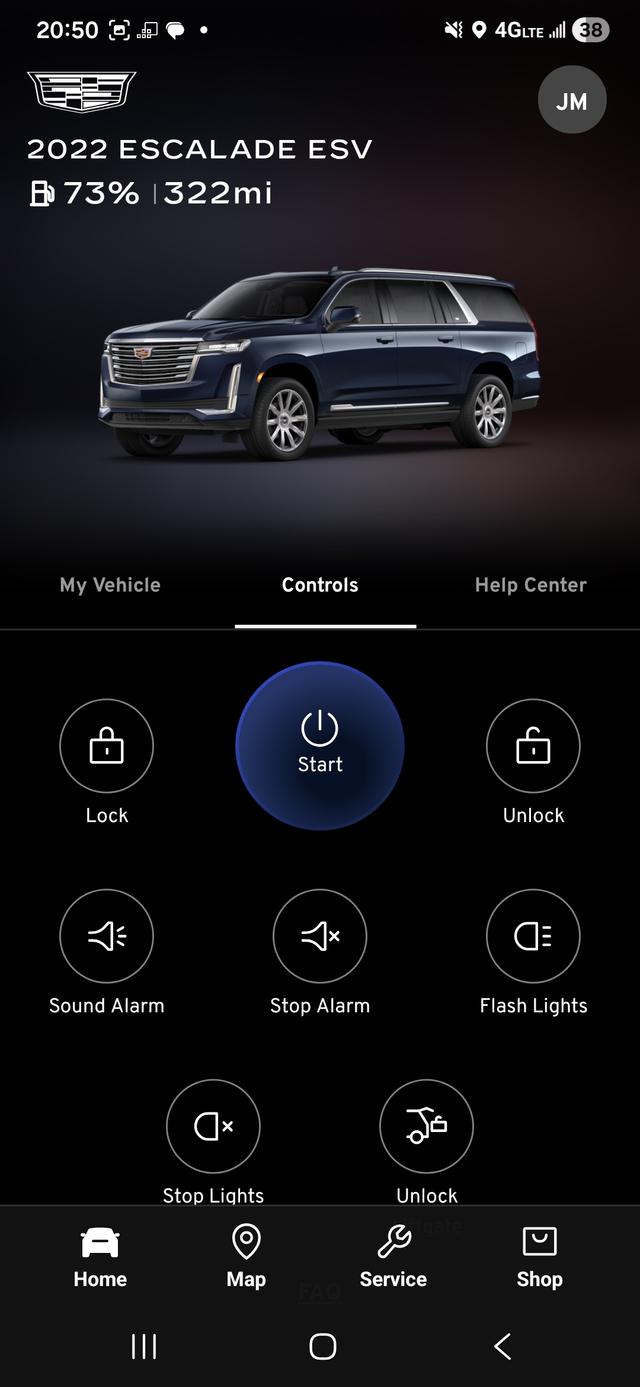
Task: Stop the vehicle alarm
Action: (x=320, y=936)
